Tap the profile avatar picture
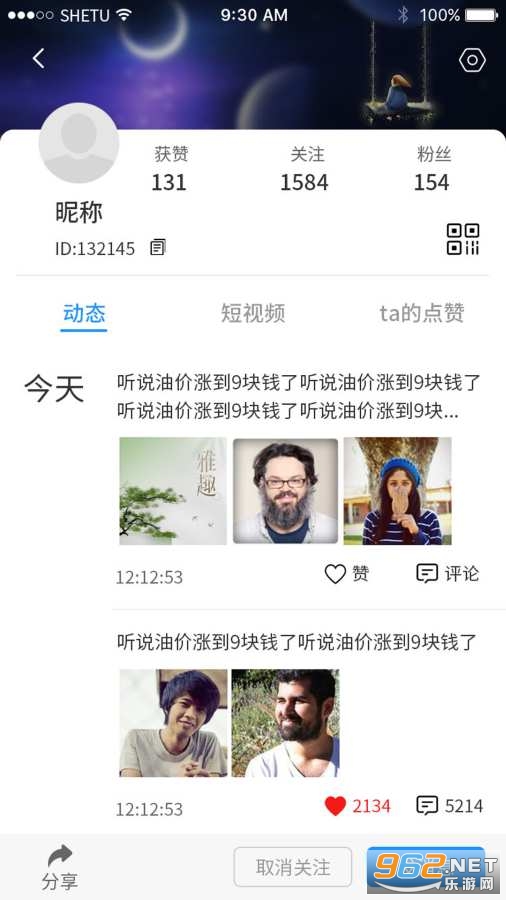This screenshot has height=900, width=506. (x=79, y=143)
